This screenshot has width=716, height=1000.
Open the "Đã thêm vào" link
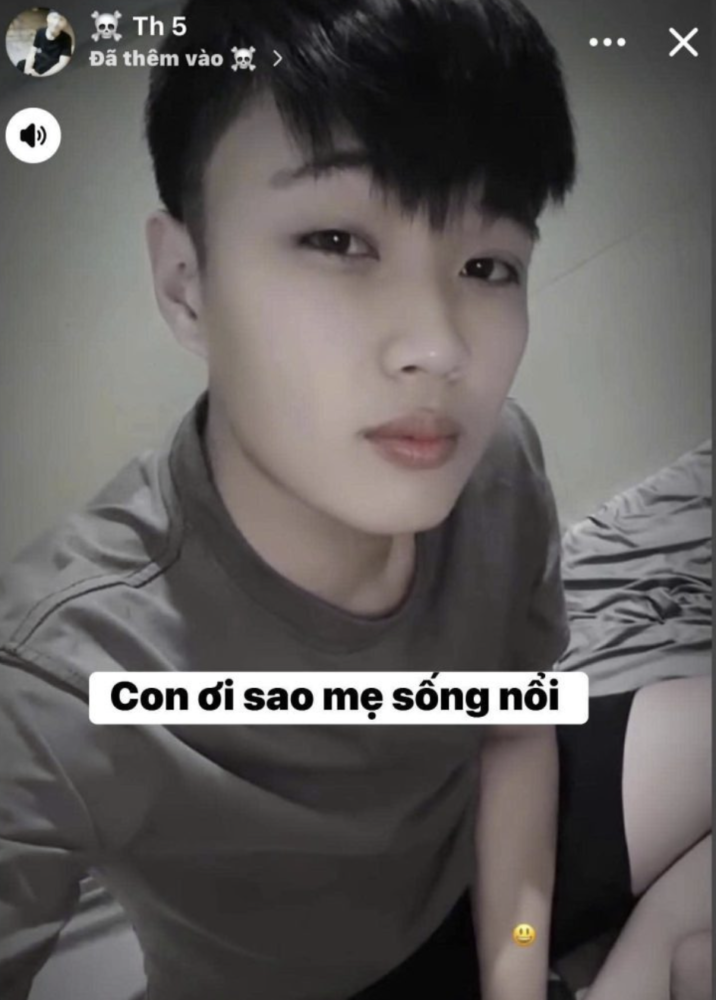click(x=185, y=59)
